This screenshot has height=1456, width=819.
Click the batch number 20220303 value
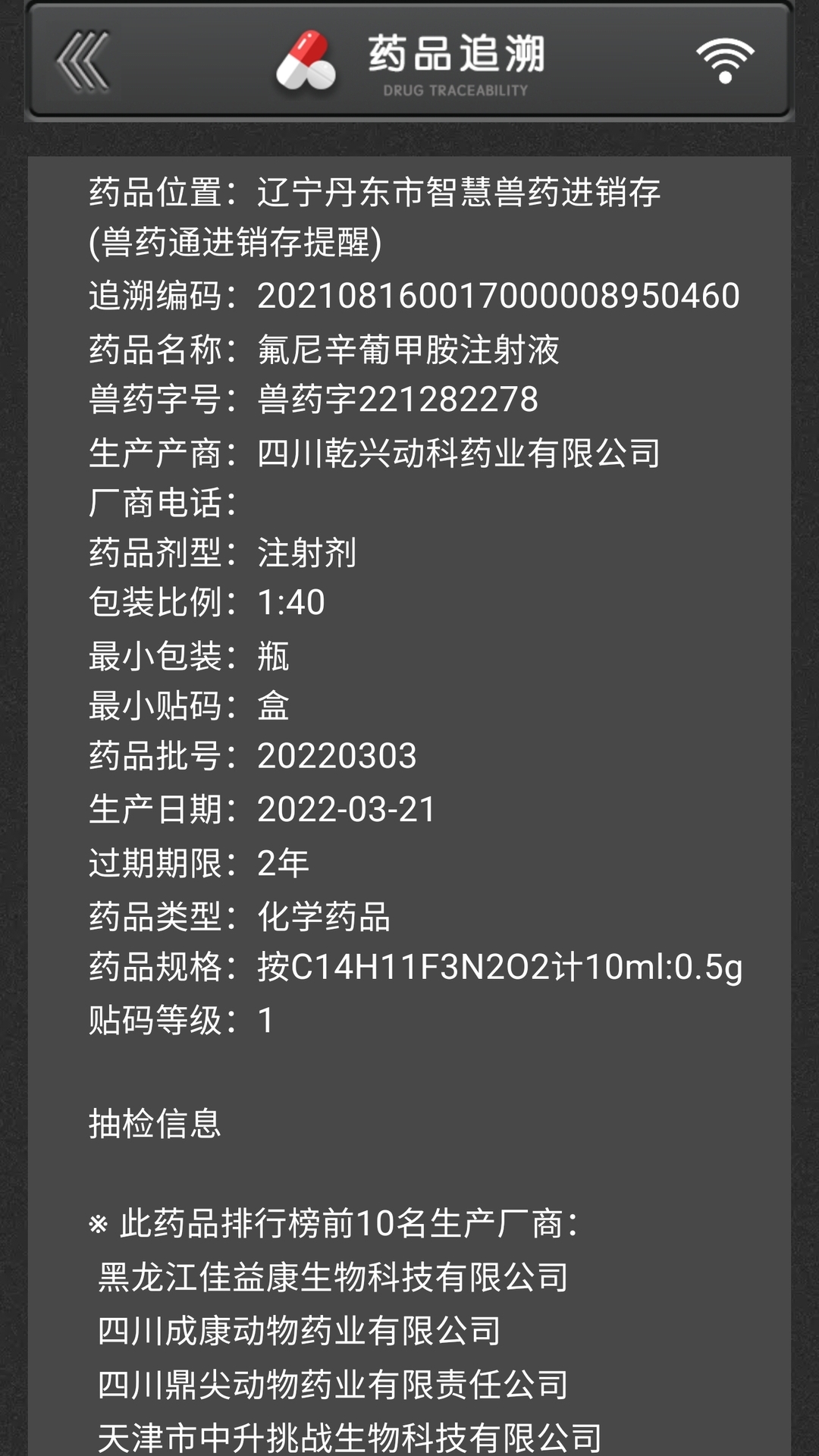[x=337, y=755]
